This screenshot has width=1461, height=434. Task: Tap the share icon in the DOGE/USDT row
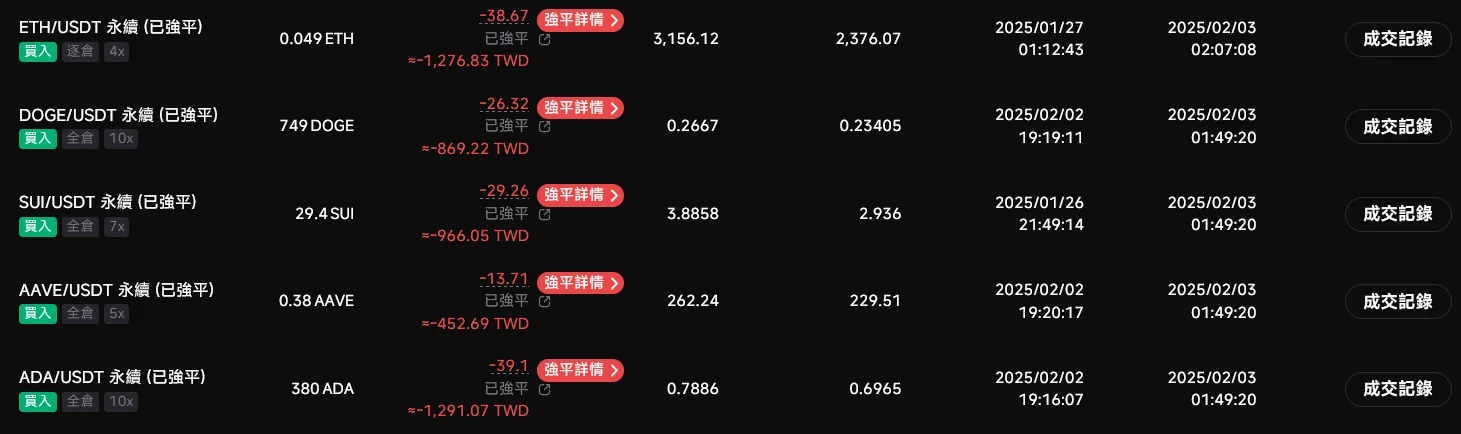coord(544,127)
